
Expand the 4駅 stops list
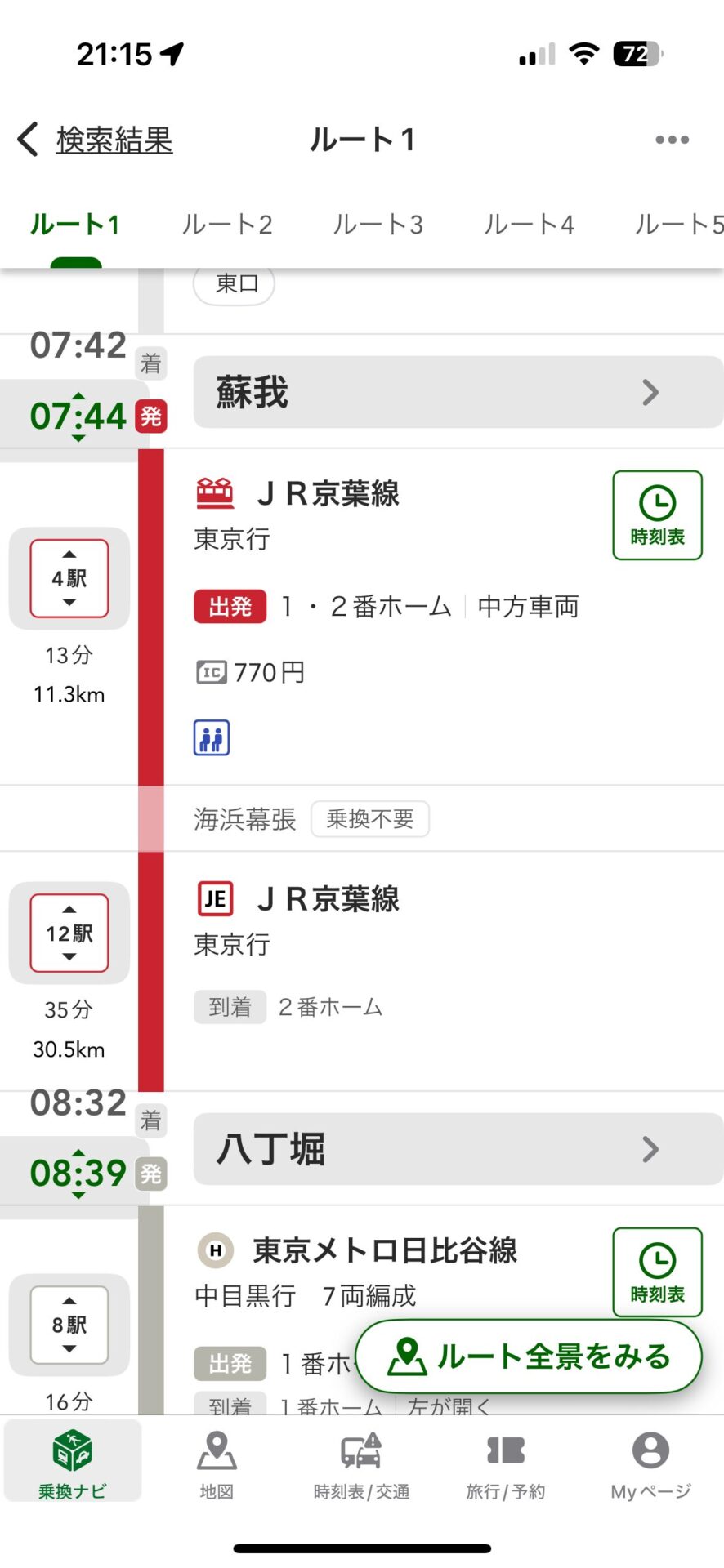(x=69, y=578)
